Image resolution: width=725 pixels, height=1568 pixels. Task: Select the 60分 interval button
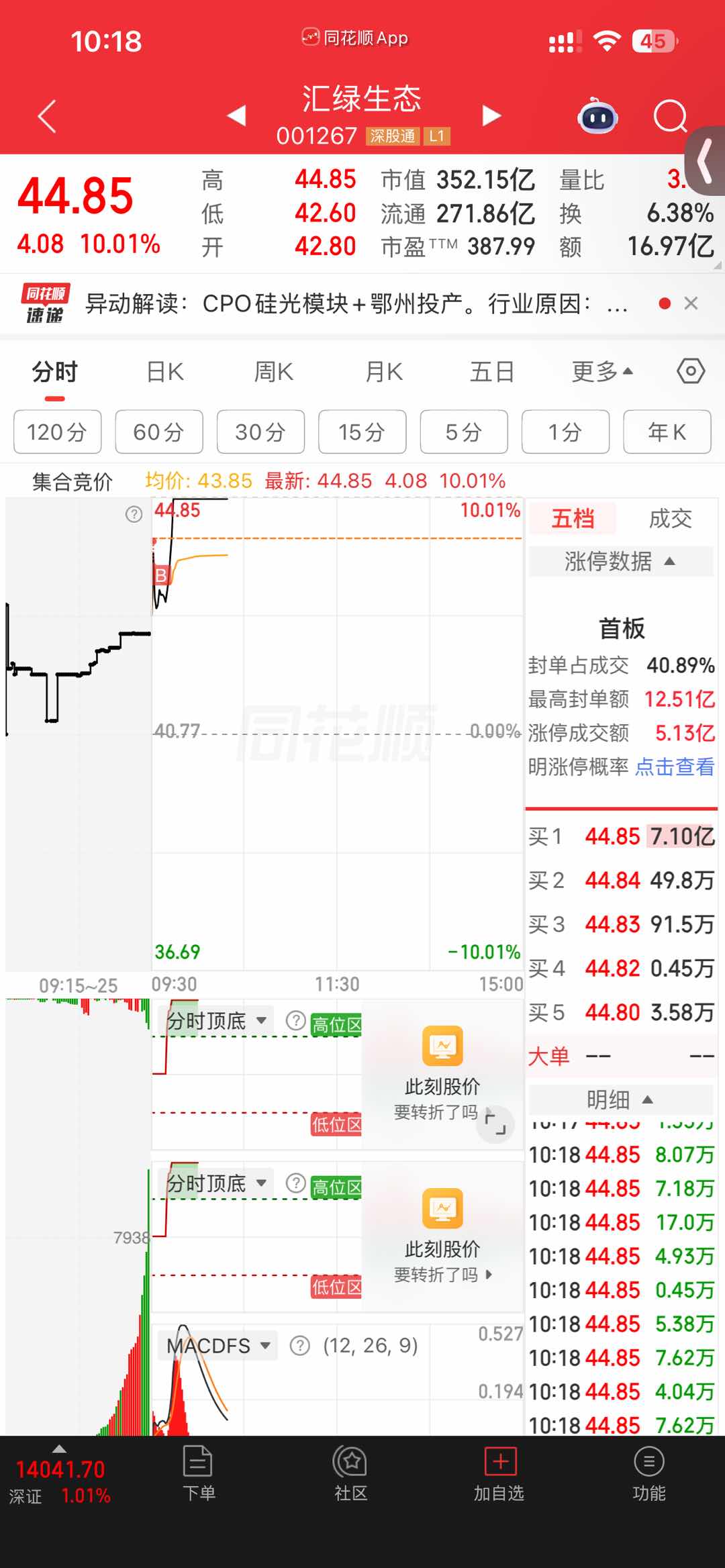158,432
